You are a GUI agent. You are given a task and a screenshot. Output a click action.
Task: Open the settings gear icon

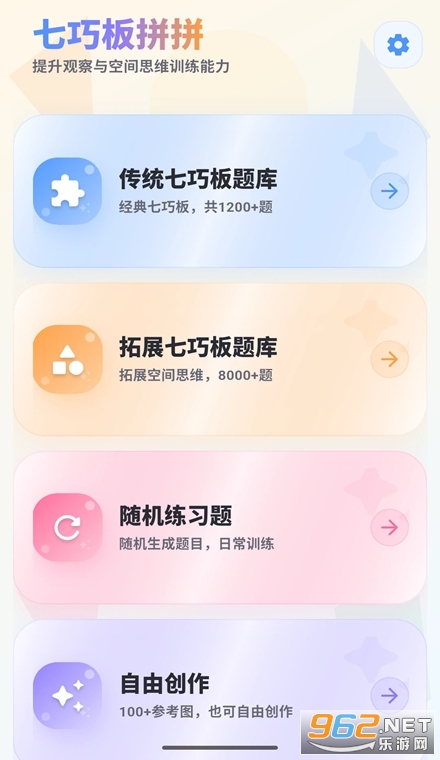pyautogui.click(x=398, y=45)
